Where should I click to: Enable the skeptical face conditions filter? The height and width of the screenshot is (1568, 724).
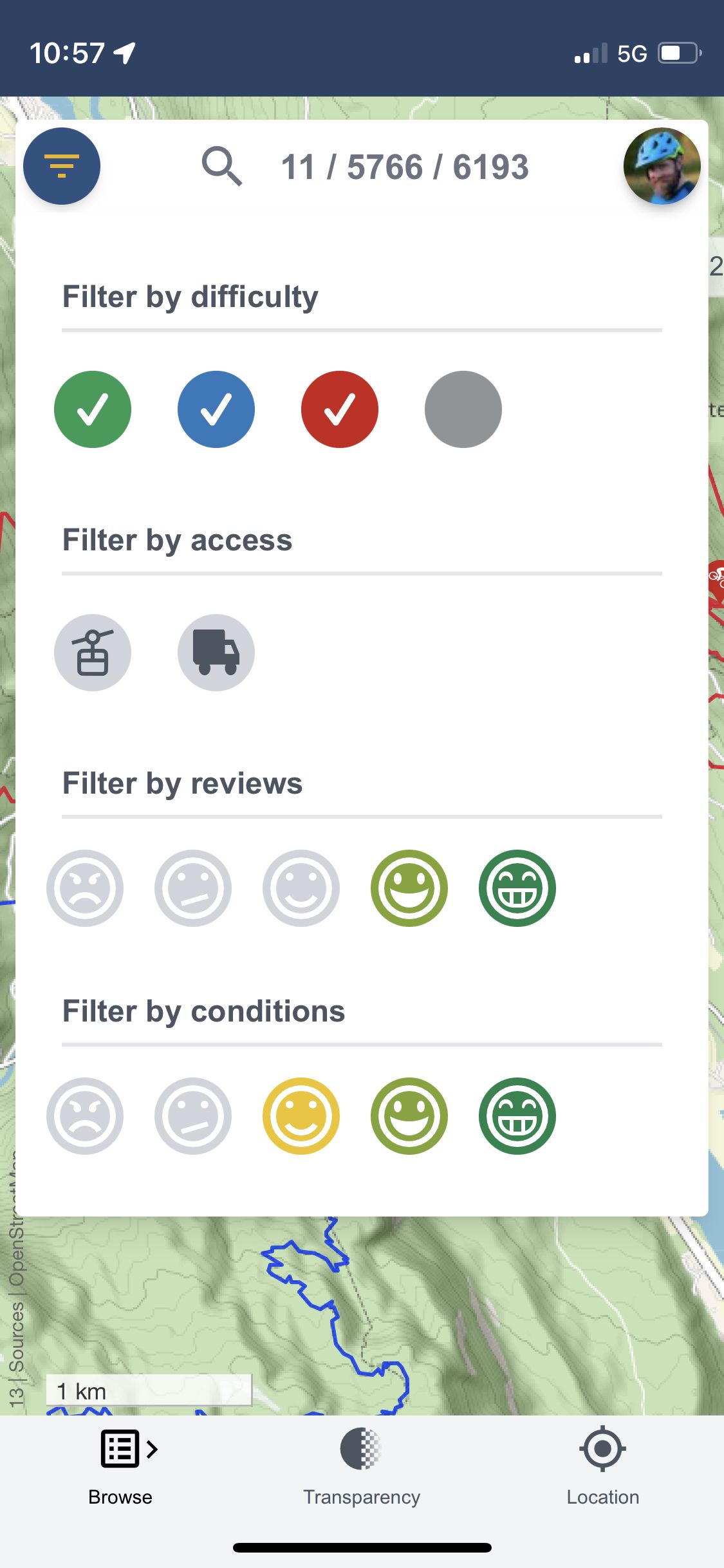tap(193, 1116)
